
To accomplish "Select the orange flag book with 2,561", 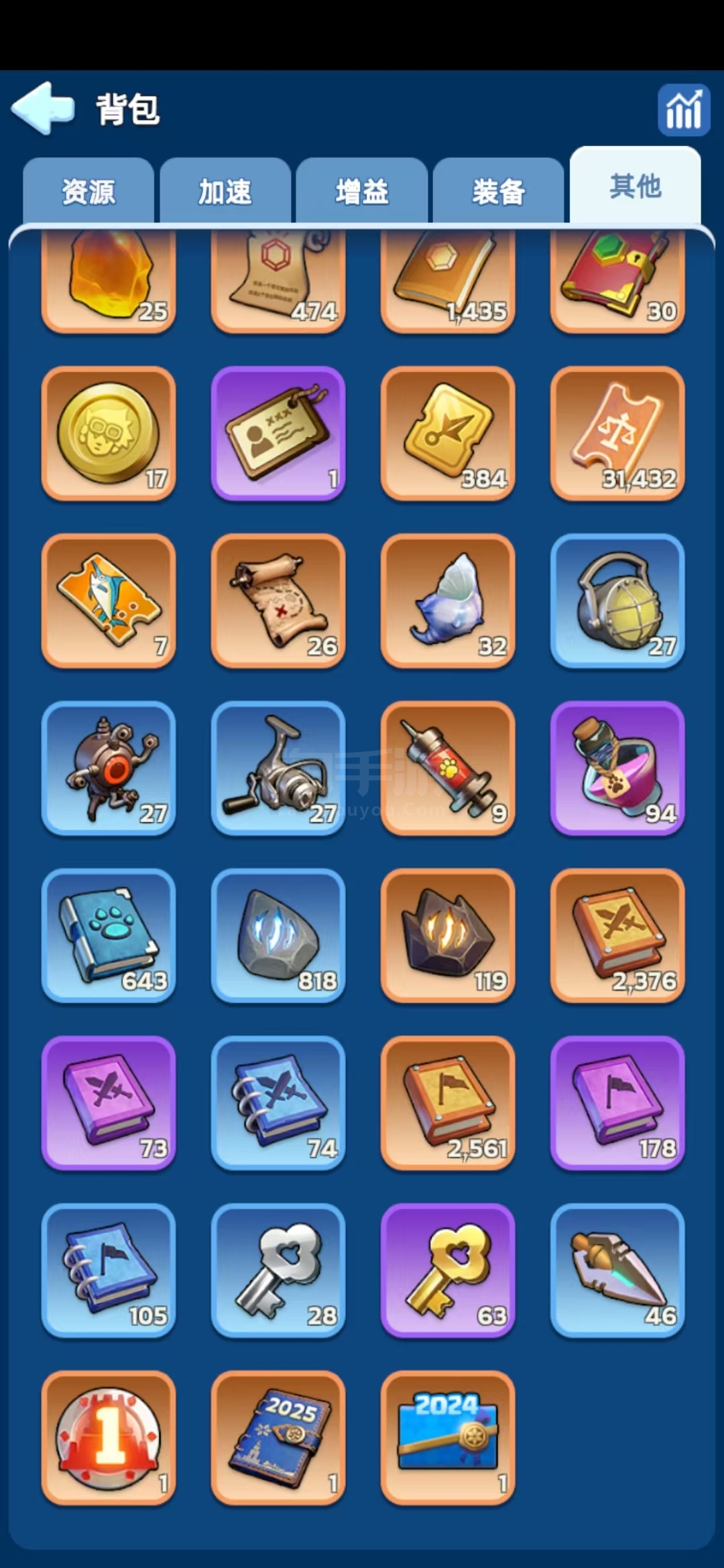I will click(448, 1103).
